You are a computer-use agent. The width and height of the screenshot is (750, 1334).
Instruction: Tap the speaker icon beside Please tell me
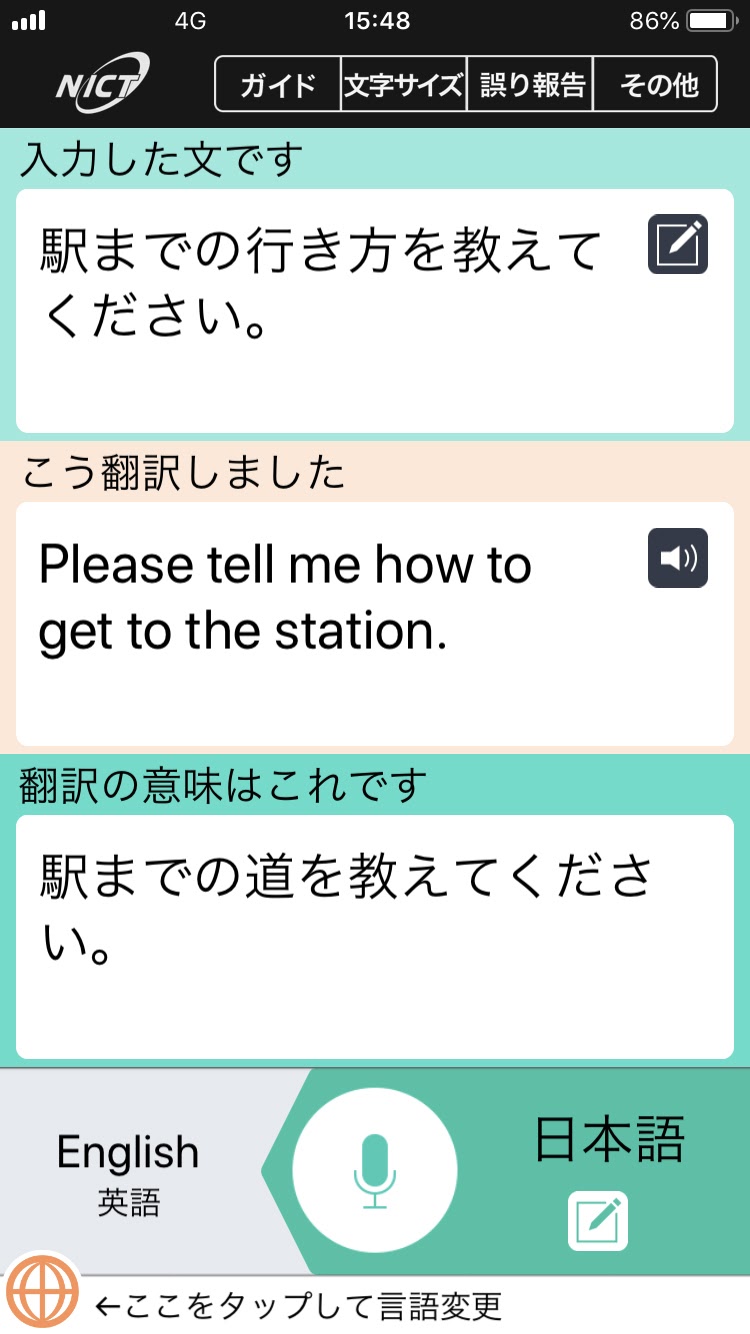677,558
